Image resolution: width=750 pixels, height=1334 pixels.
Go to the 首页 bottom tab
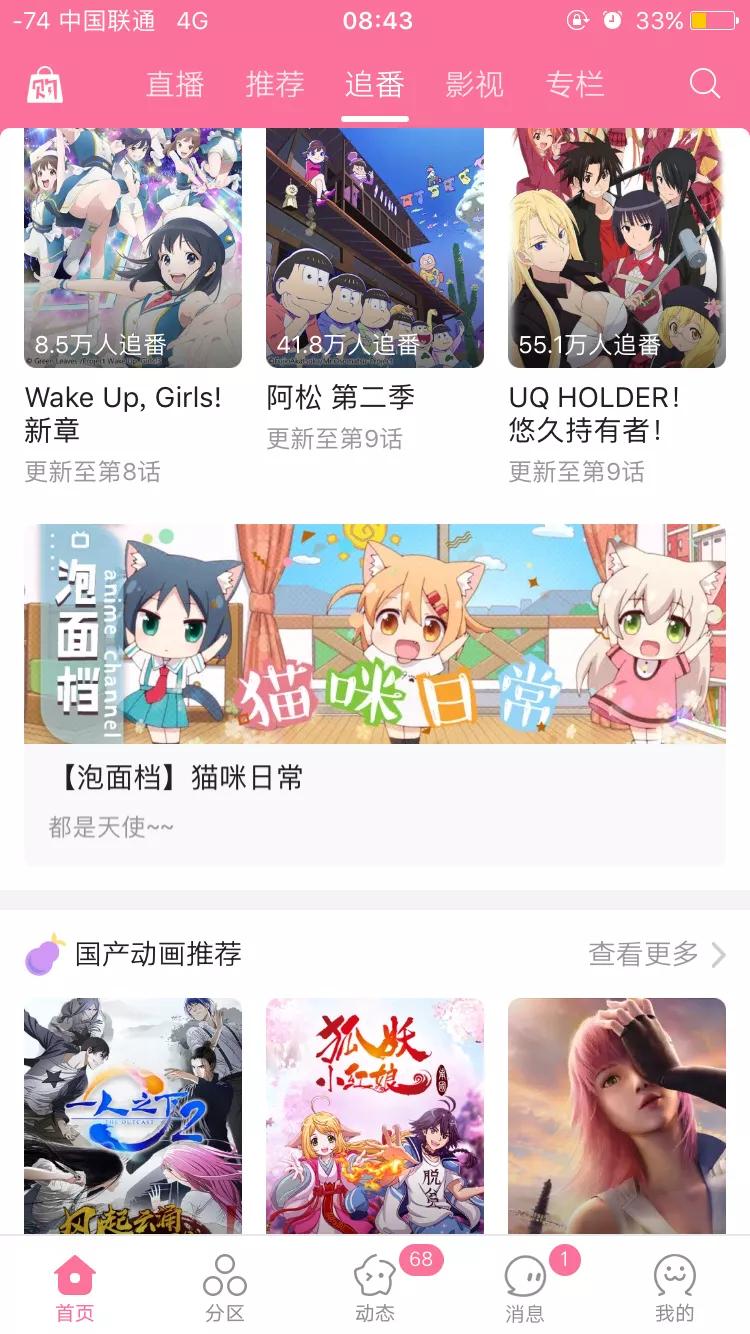(x=75, y=1287)
